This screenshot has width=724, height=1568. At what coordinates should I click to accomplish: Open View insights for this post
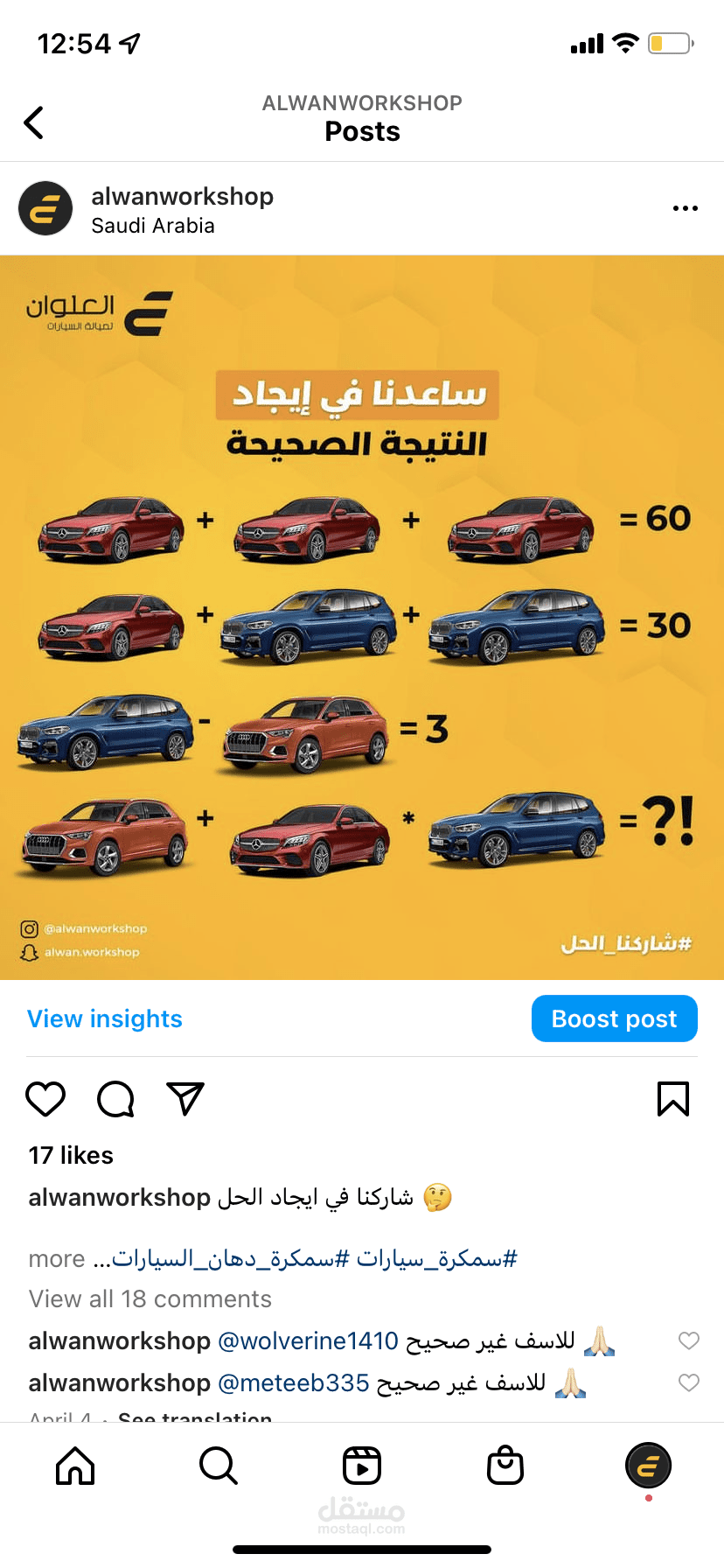click(x=105, y=1018)
